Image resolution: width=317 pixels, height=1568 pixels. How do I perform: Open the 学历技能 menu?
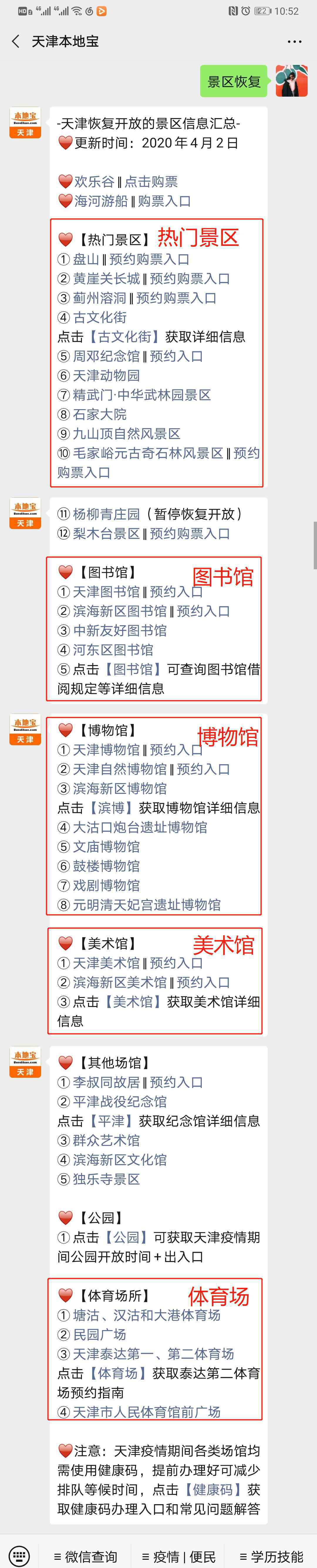[272, 1552]
